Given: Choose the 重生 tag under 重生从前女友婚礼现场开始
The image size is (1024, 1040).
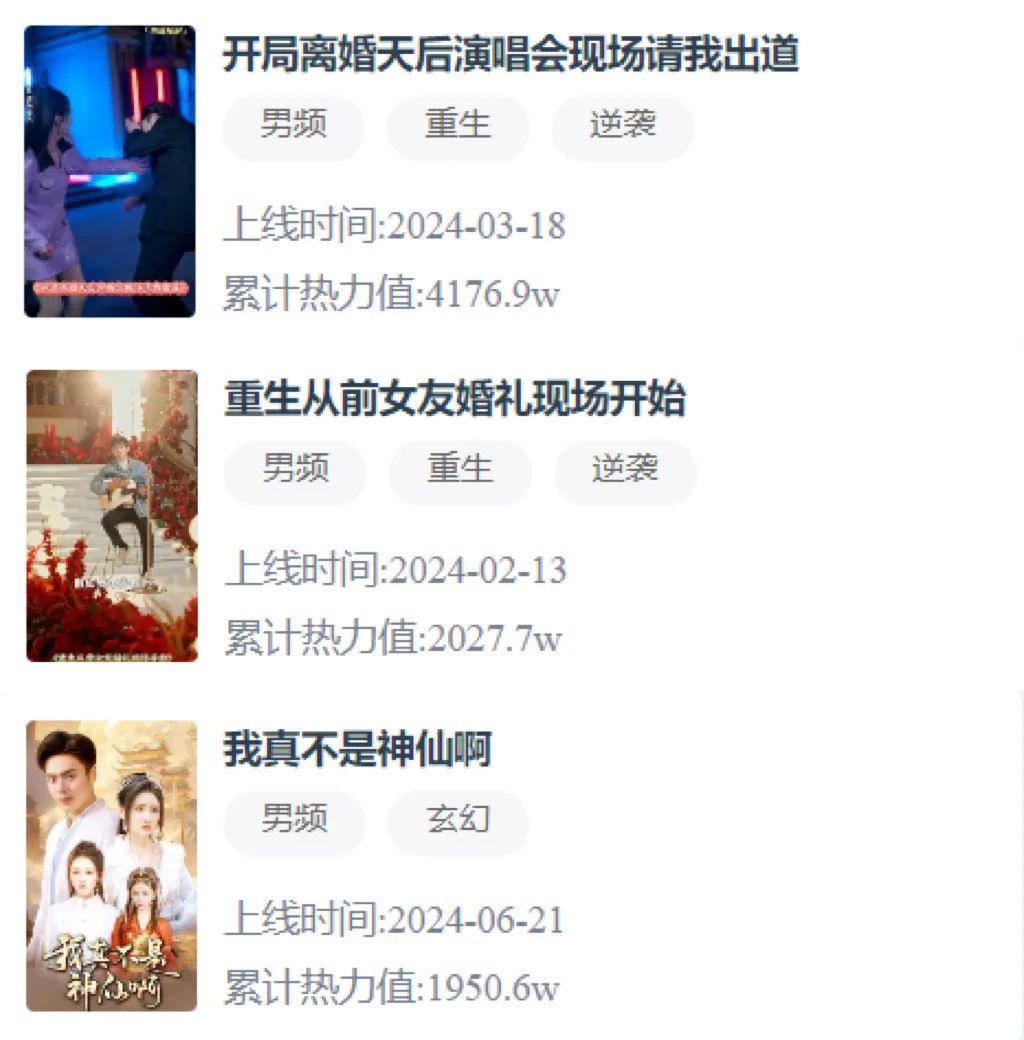Looking at the screenshot, I should (460, 470).
